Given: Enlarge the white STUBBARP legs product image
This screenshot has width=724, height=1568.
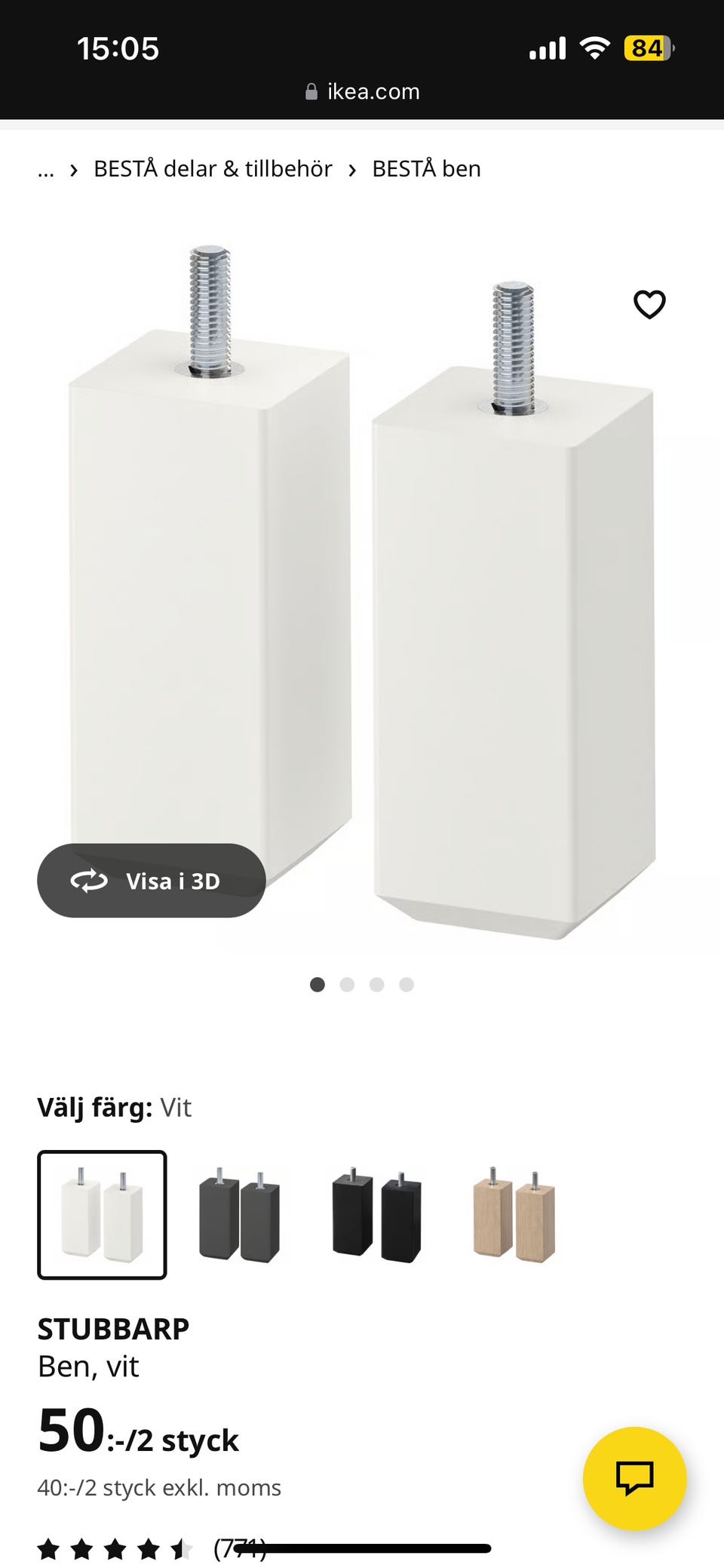Looking at the screenshot, I should [362, 589].
